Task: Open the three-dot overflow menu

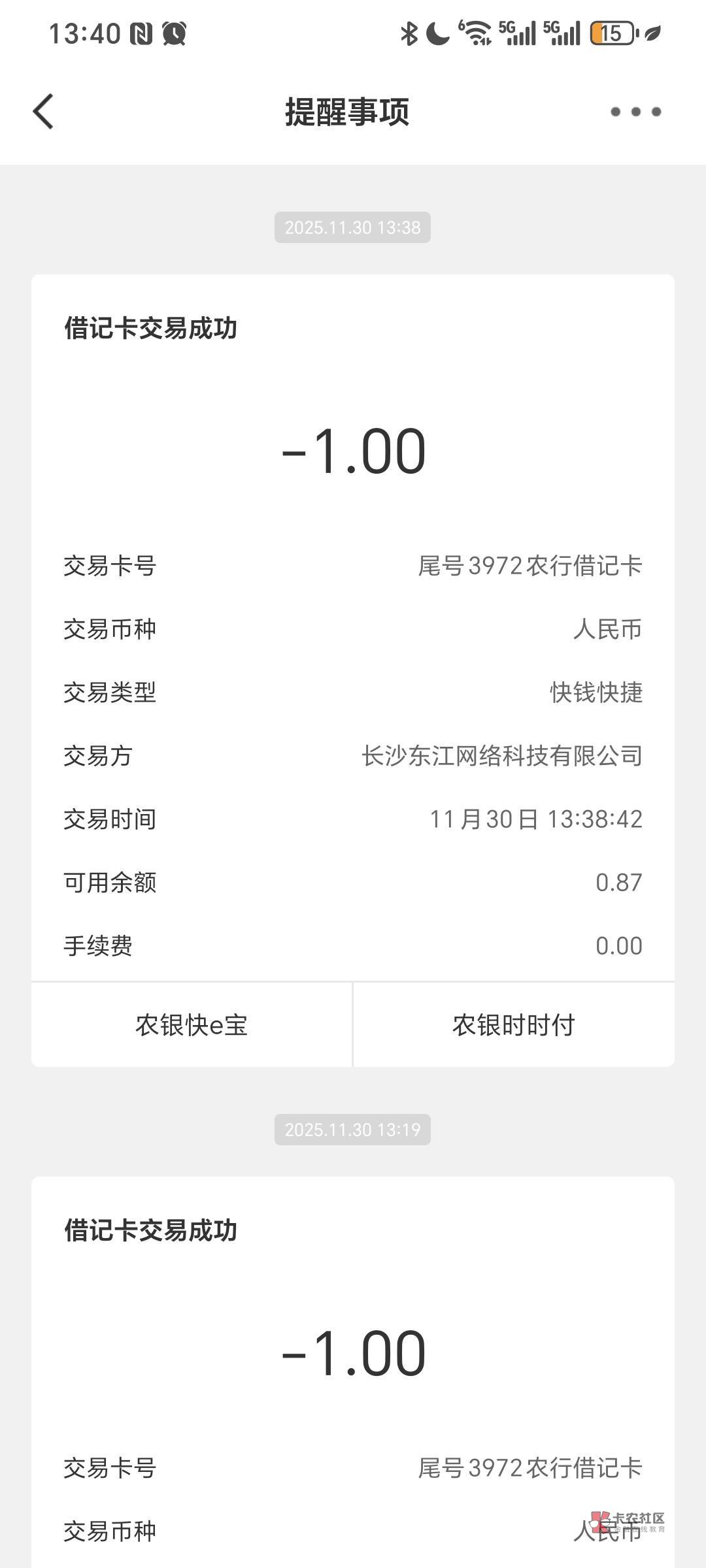Action: (x=635, y=112)
